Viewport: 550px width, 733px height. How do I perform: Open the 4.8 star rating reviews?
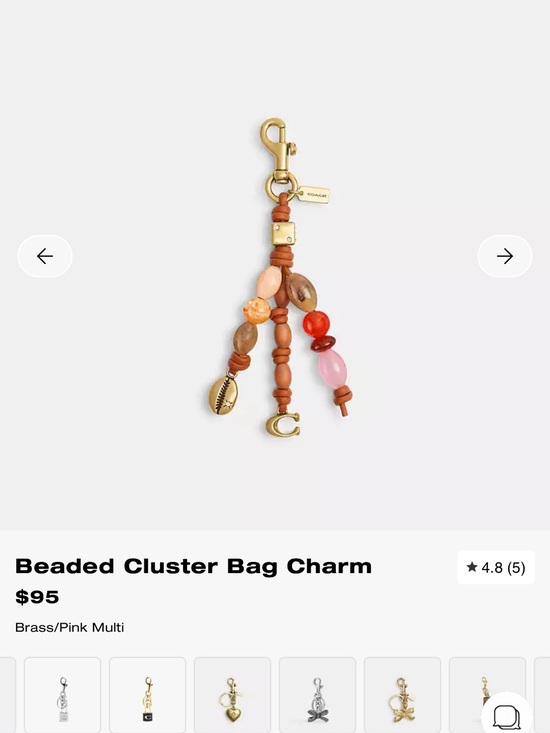tap(496, 568)
